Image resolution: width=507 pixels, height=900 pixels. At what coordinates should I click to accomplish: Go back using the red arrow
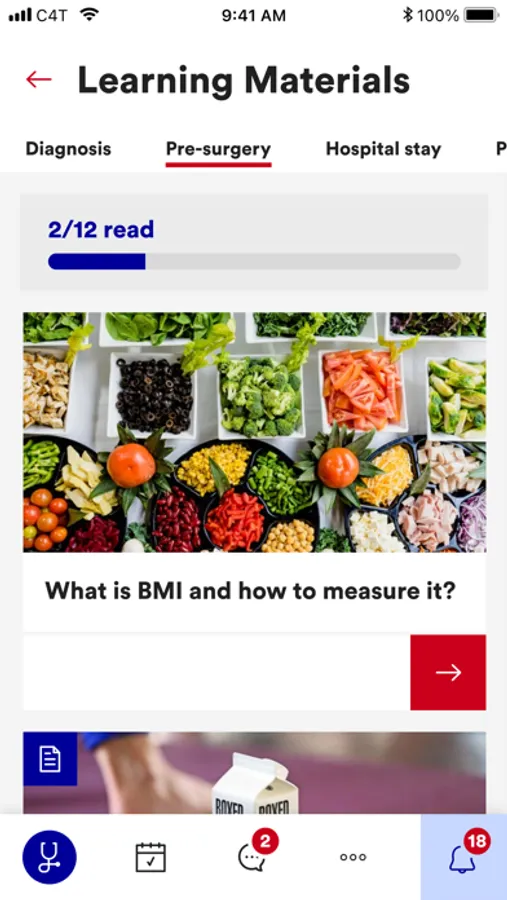[x=39, y=79]
